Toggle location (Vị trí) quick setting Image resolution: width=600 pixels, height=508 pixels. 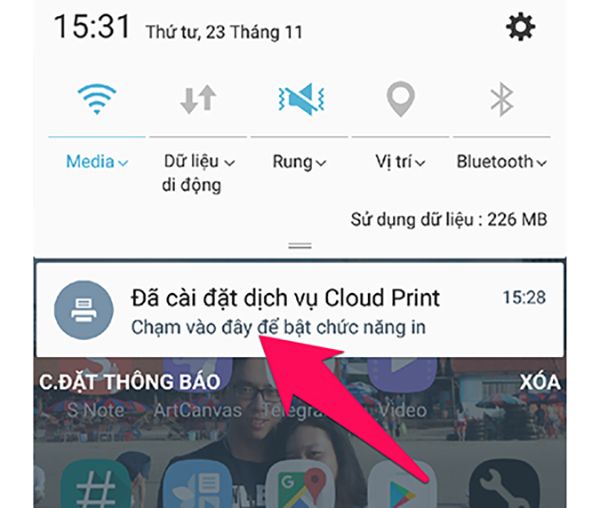click(x=400, y=100)
